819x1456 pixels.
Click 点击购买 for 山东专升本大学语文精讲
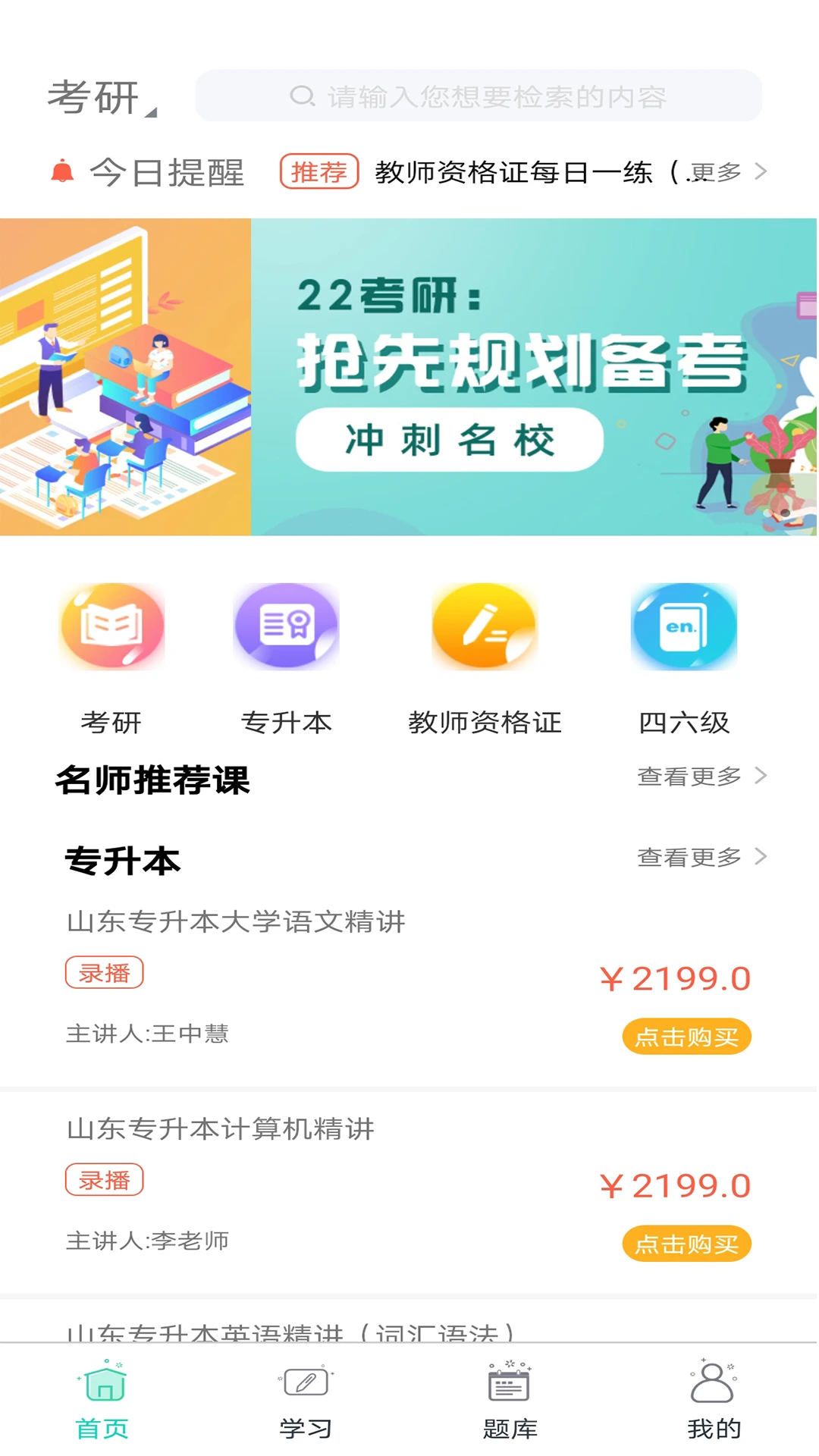click(686, 1035)
